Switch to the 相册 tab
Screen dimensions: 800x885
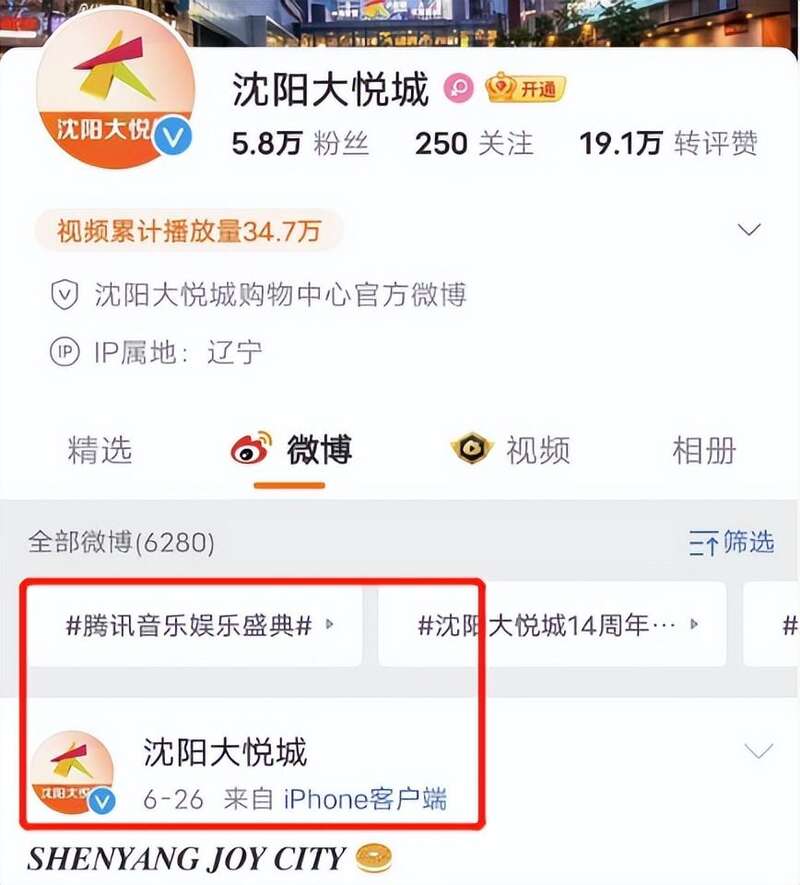704,450
